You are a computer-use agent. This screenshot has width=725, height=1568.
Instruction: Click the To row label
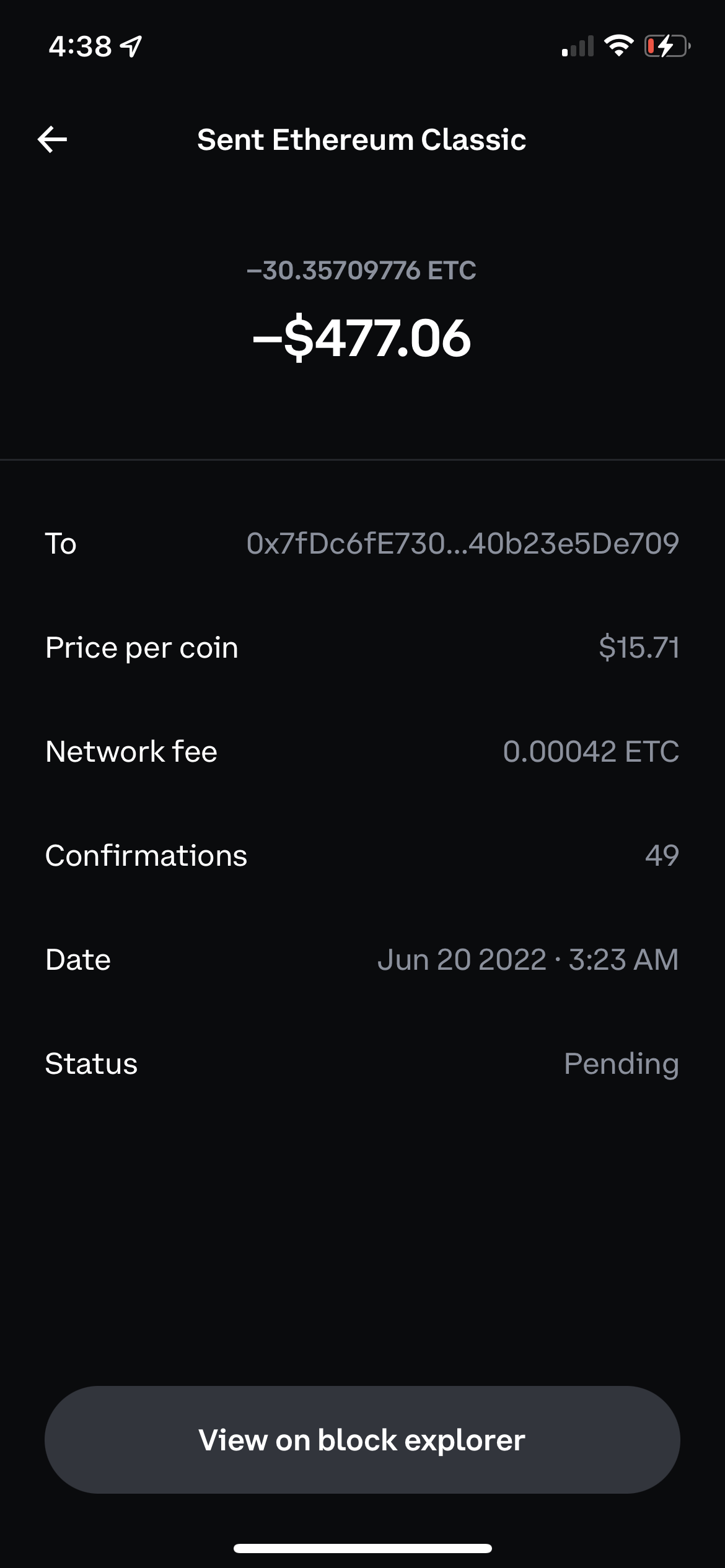59,543
